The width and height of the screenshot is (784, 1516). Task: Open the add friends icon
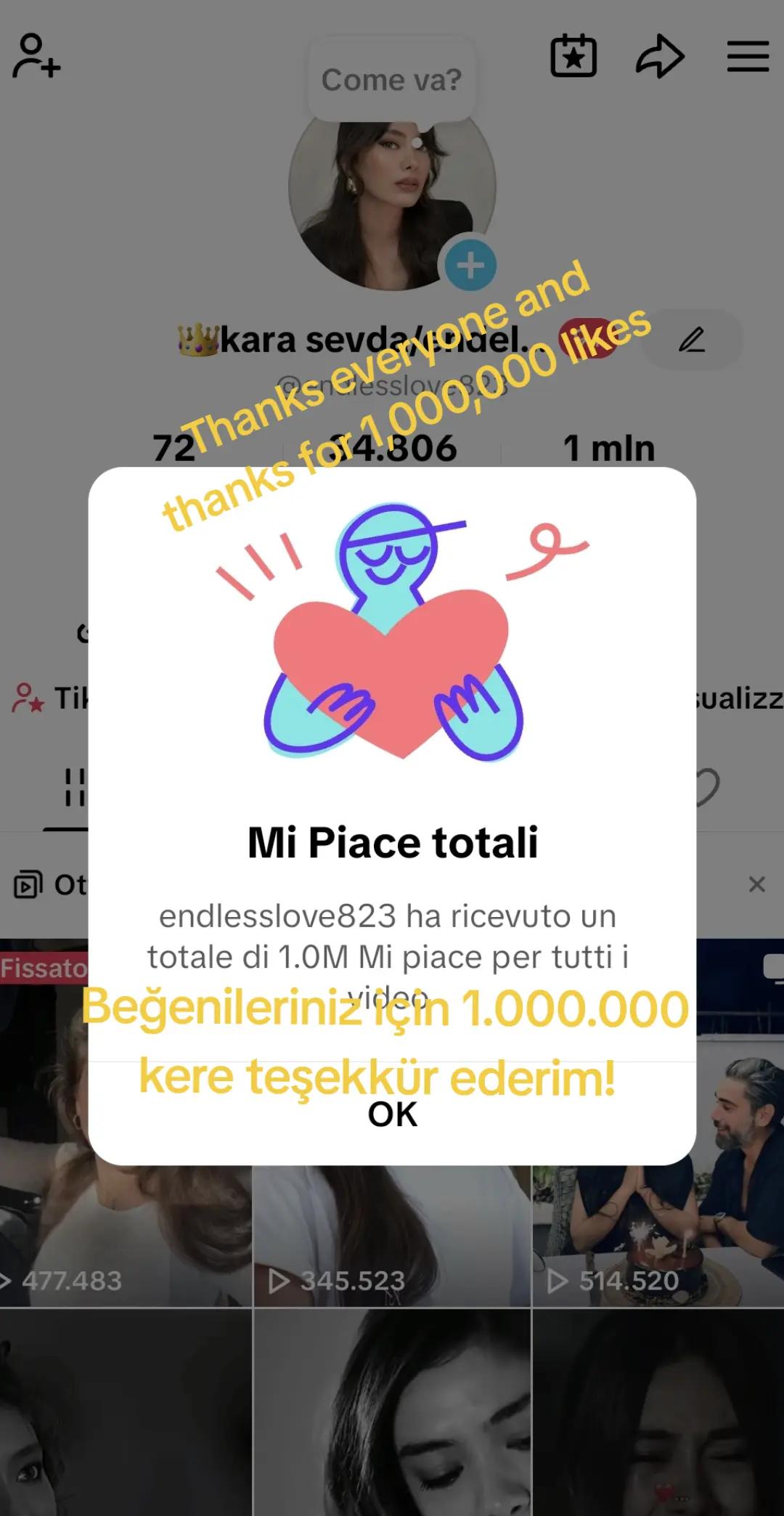(x=36, y=56)
